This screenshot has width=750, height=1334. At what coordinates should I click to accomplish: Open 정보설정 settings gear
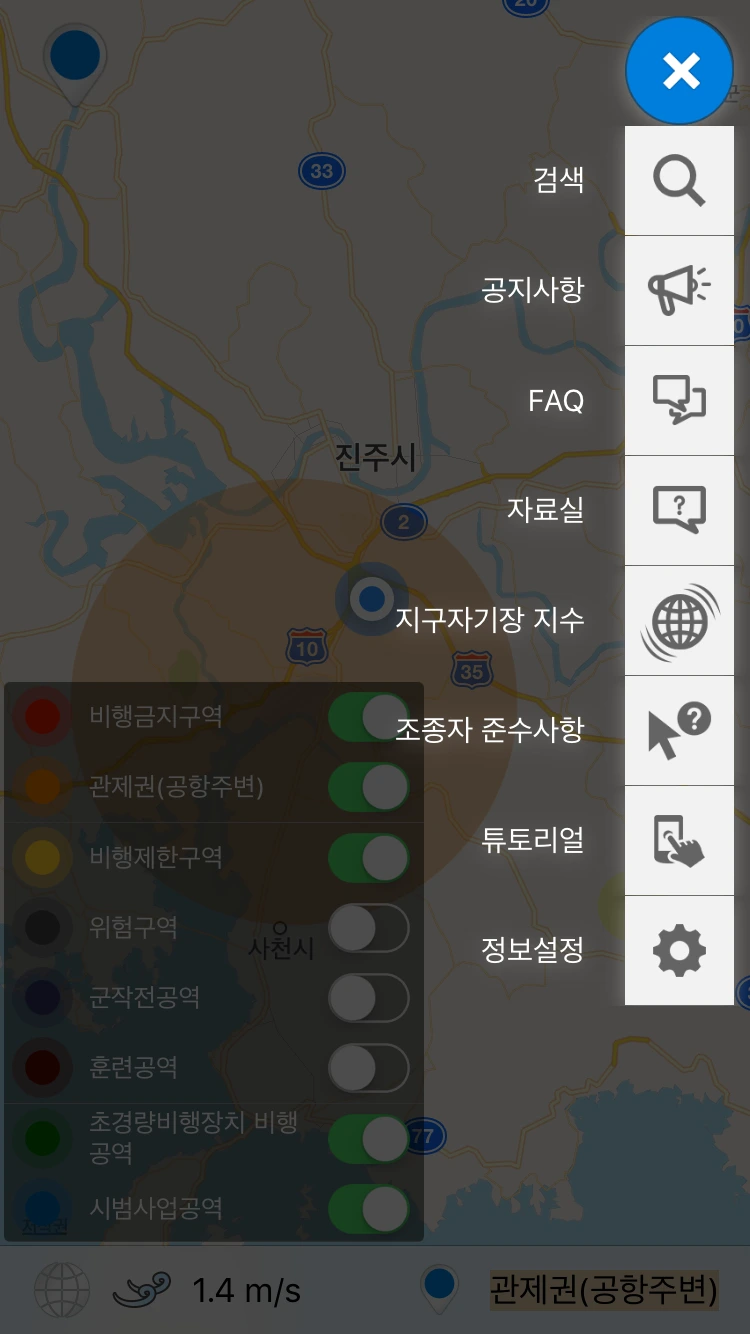tap(680, 951)
